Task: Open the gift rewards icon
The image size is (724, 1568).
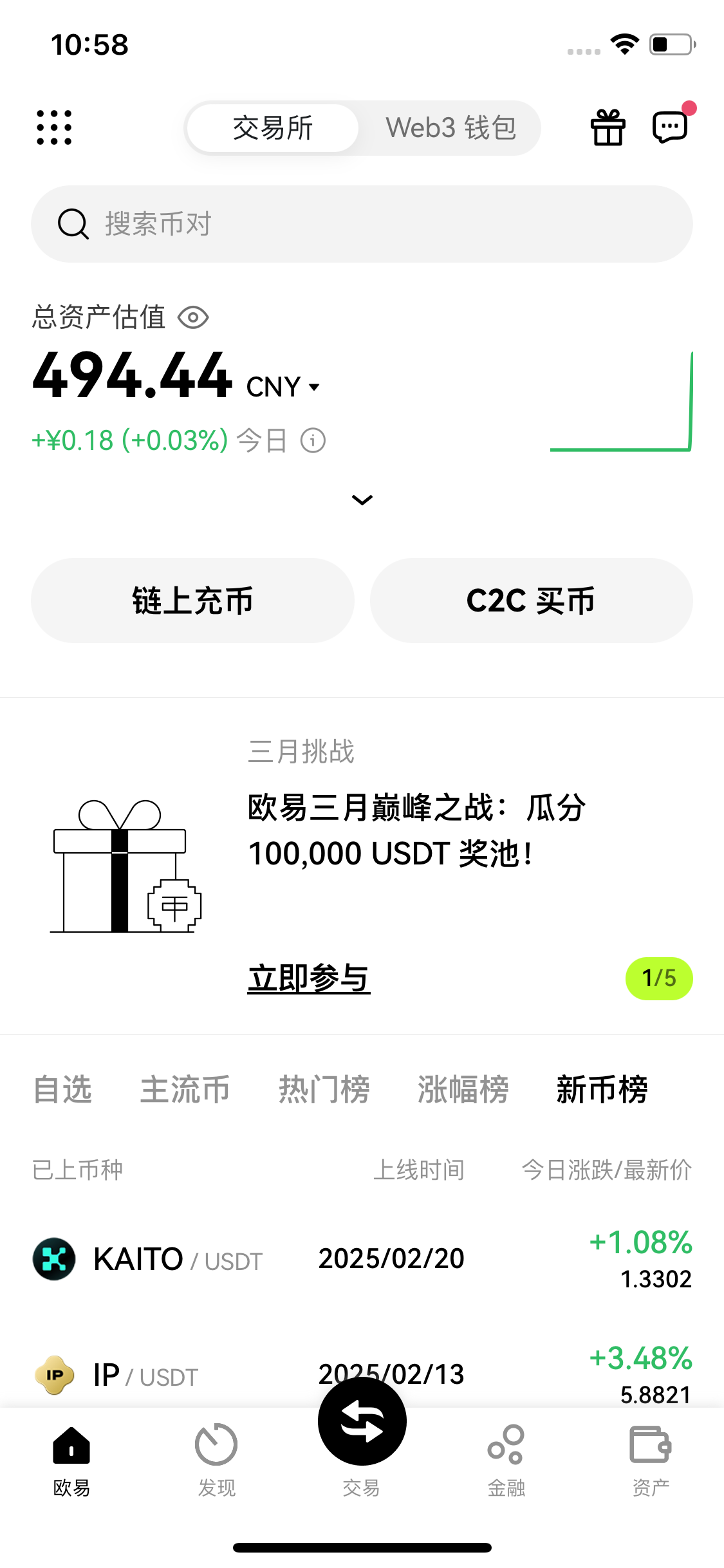Action: point(608,127)
